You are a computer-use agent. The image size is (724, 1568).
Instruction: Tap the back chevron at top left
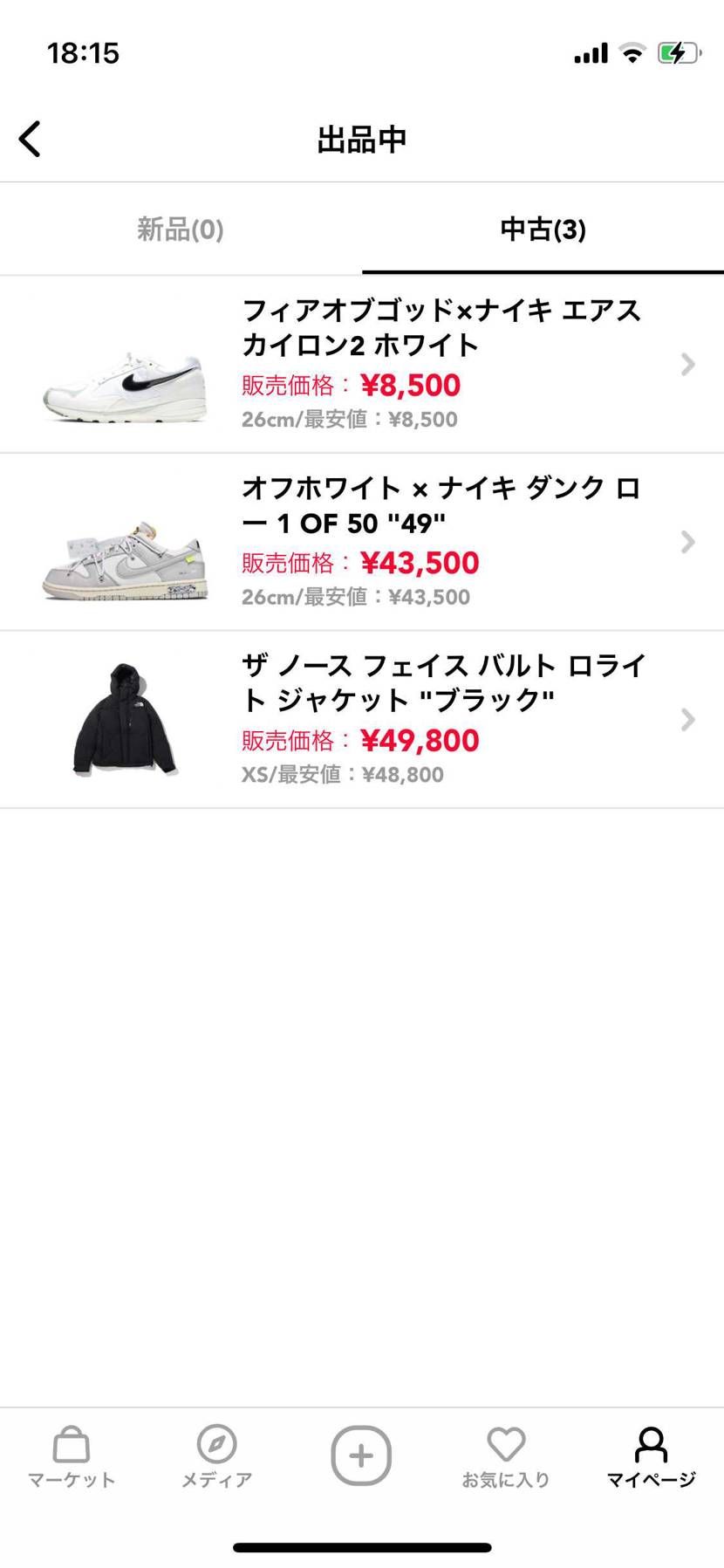(31, 138)
